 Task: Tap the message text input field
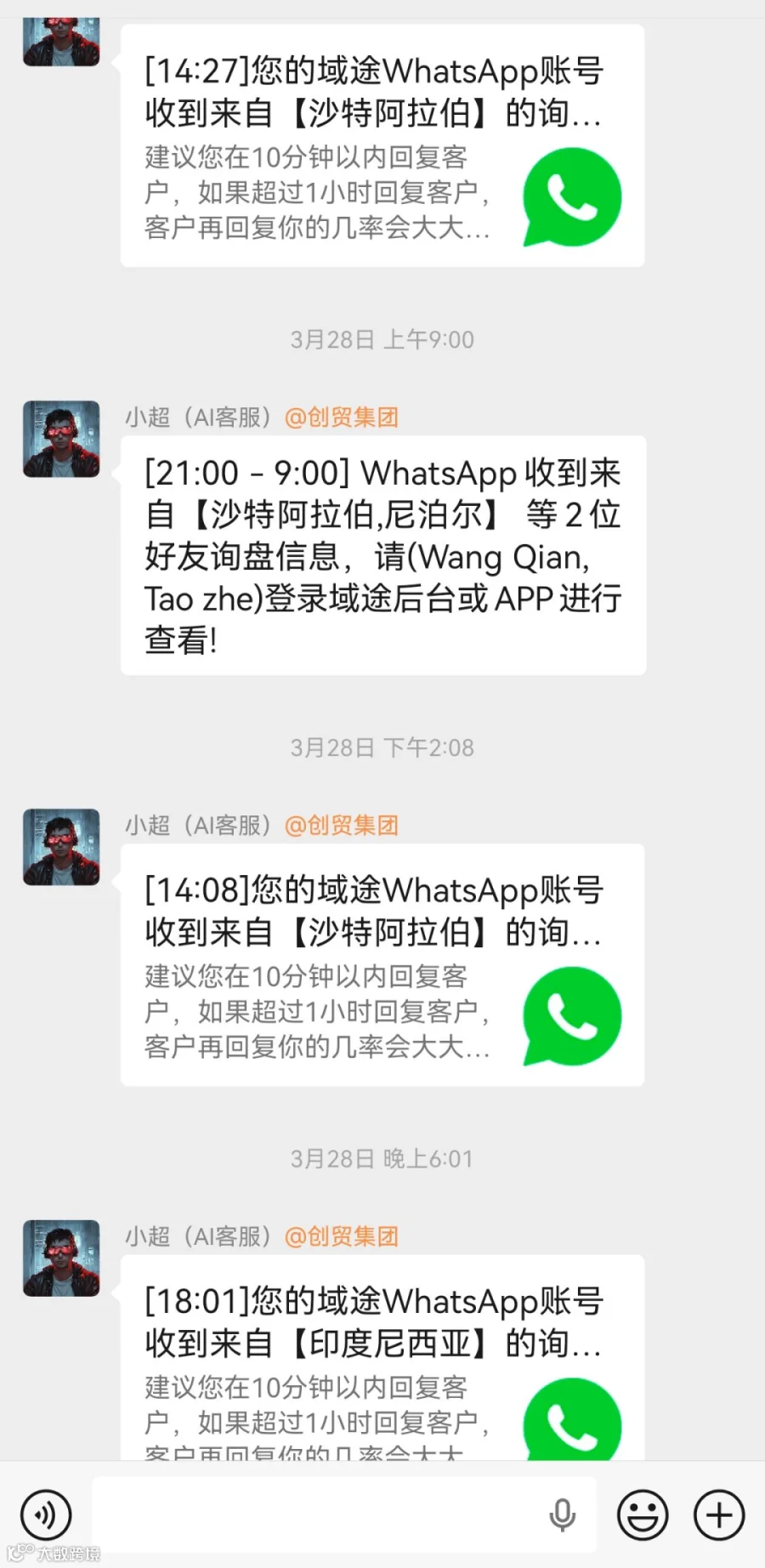(344, 1514)
